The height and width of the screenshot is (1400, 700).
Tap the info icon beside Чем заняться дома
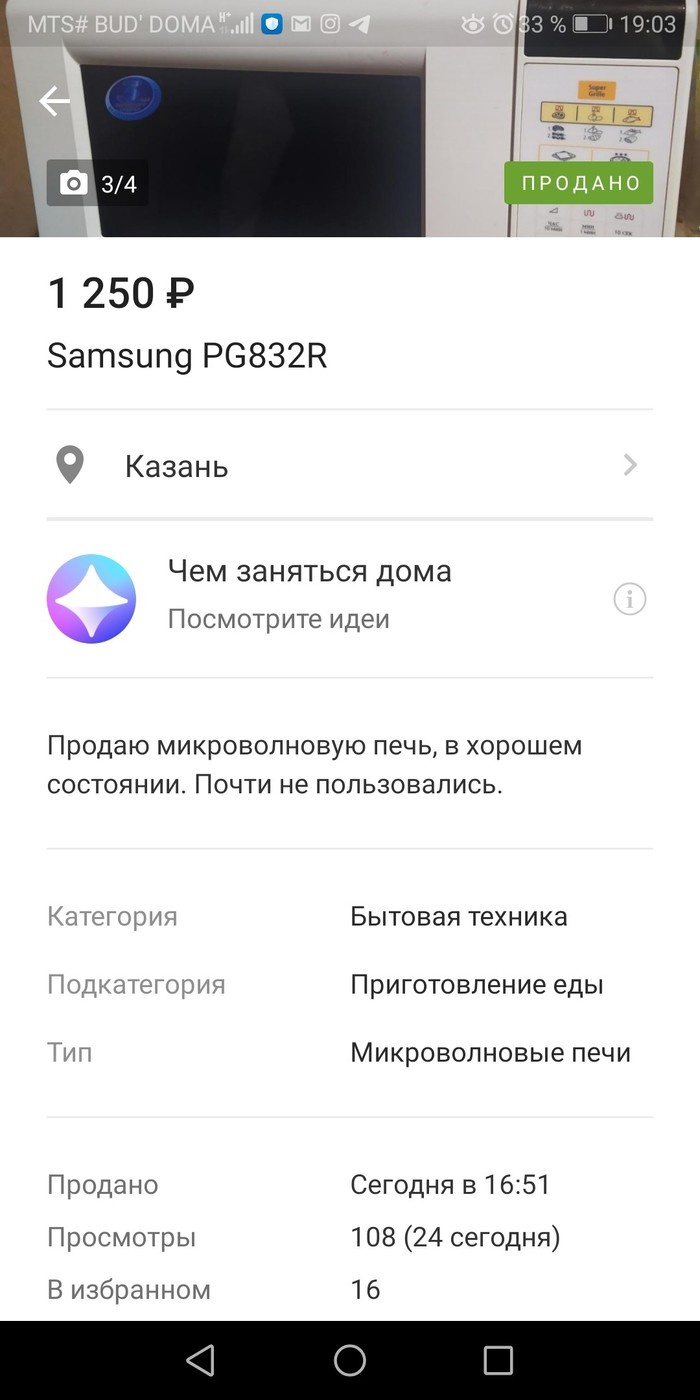coord(630,599)
